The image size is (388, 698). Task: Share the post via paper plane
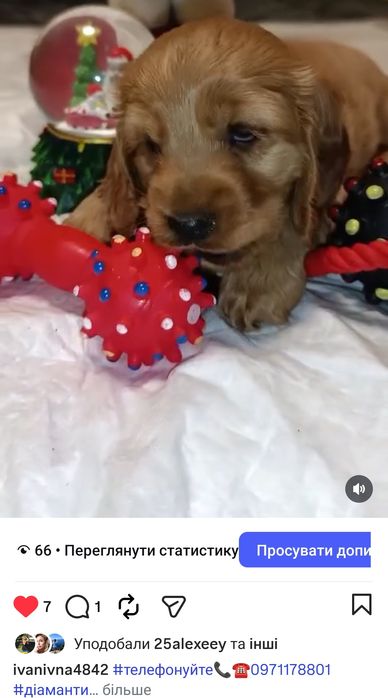coord(174,606)
